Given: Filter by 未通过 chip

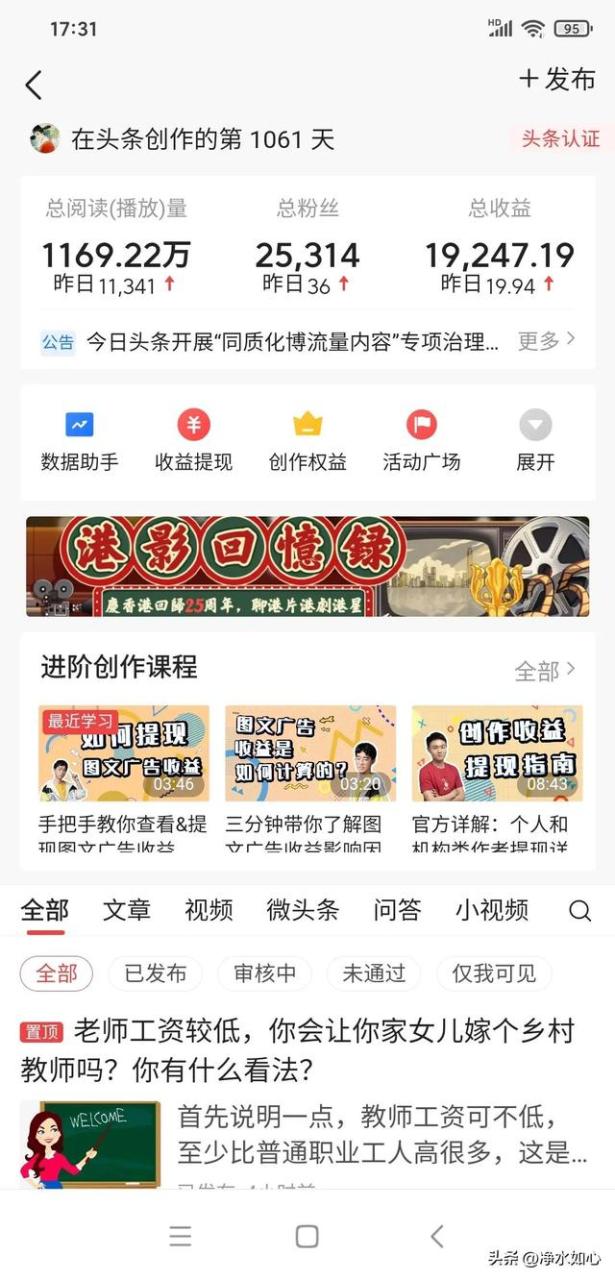Looking at the screenshot, I should [x=373, y=973].
